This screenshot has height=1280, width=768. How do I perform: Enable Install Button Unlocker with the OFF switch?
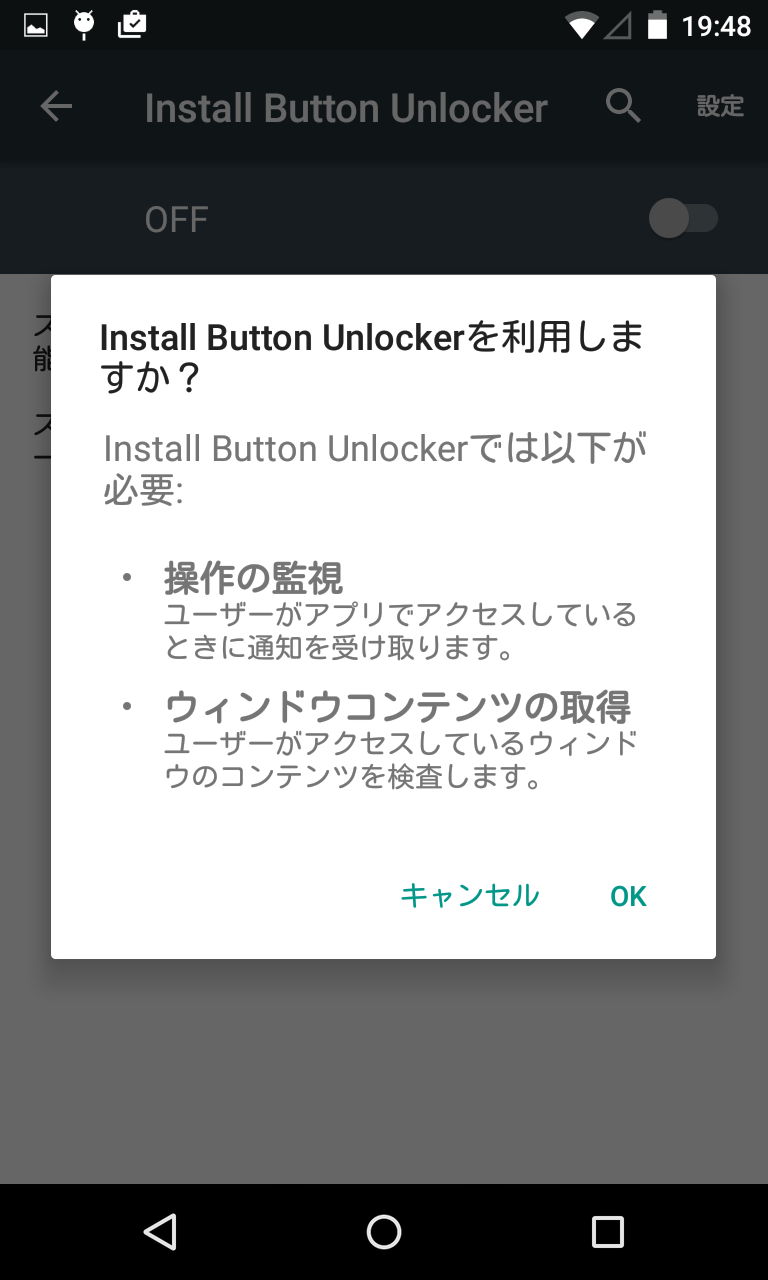click(x=685, y=219)
